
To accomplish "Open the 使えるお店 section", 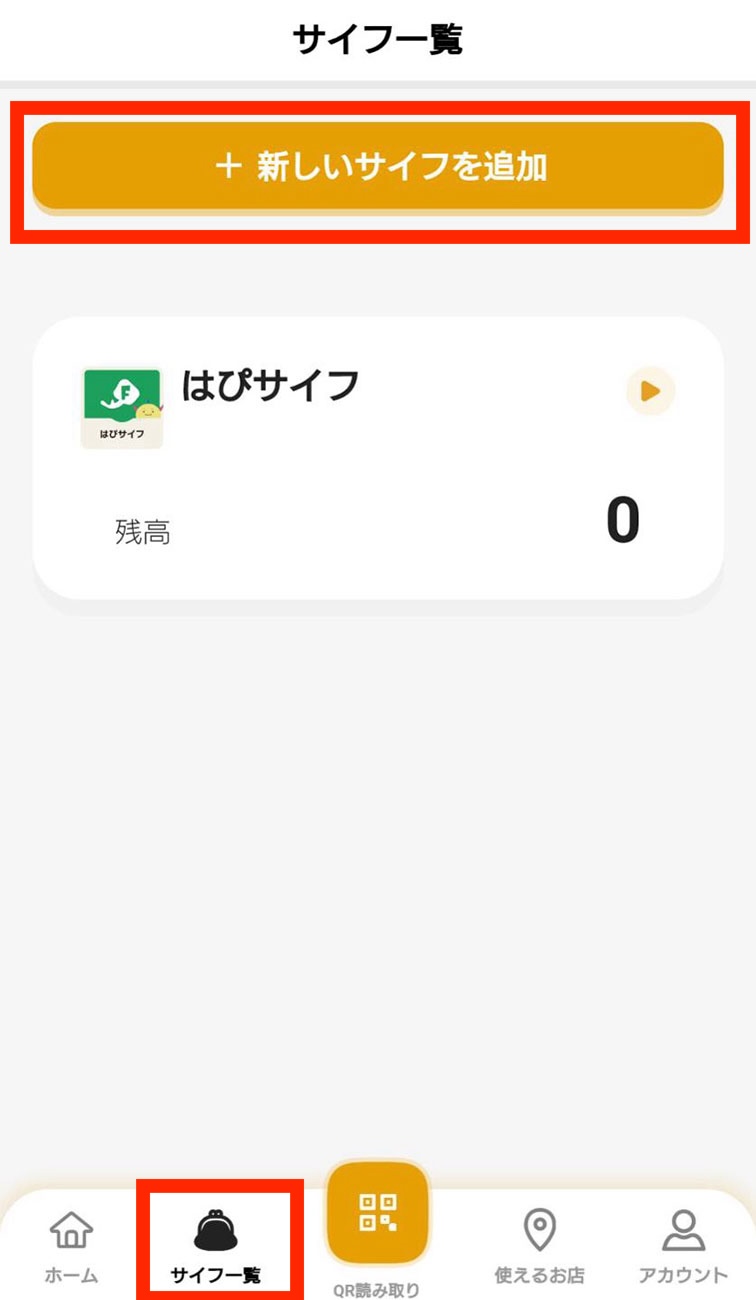I will tap(538, 1245).
